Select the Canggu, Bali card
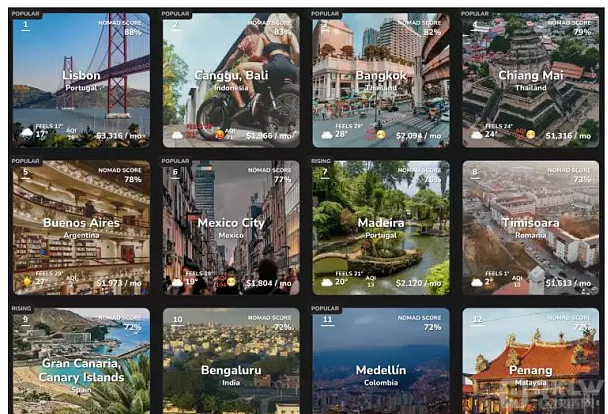608x414 pixels. [x=231, y=80]
